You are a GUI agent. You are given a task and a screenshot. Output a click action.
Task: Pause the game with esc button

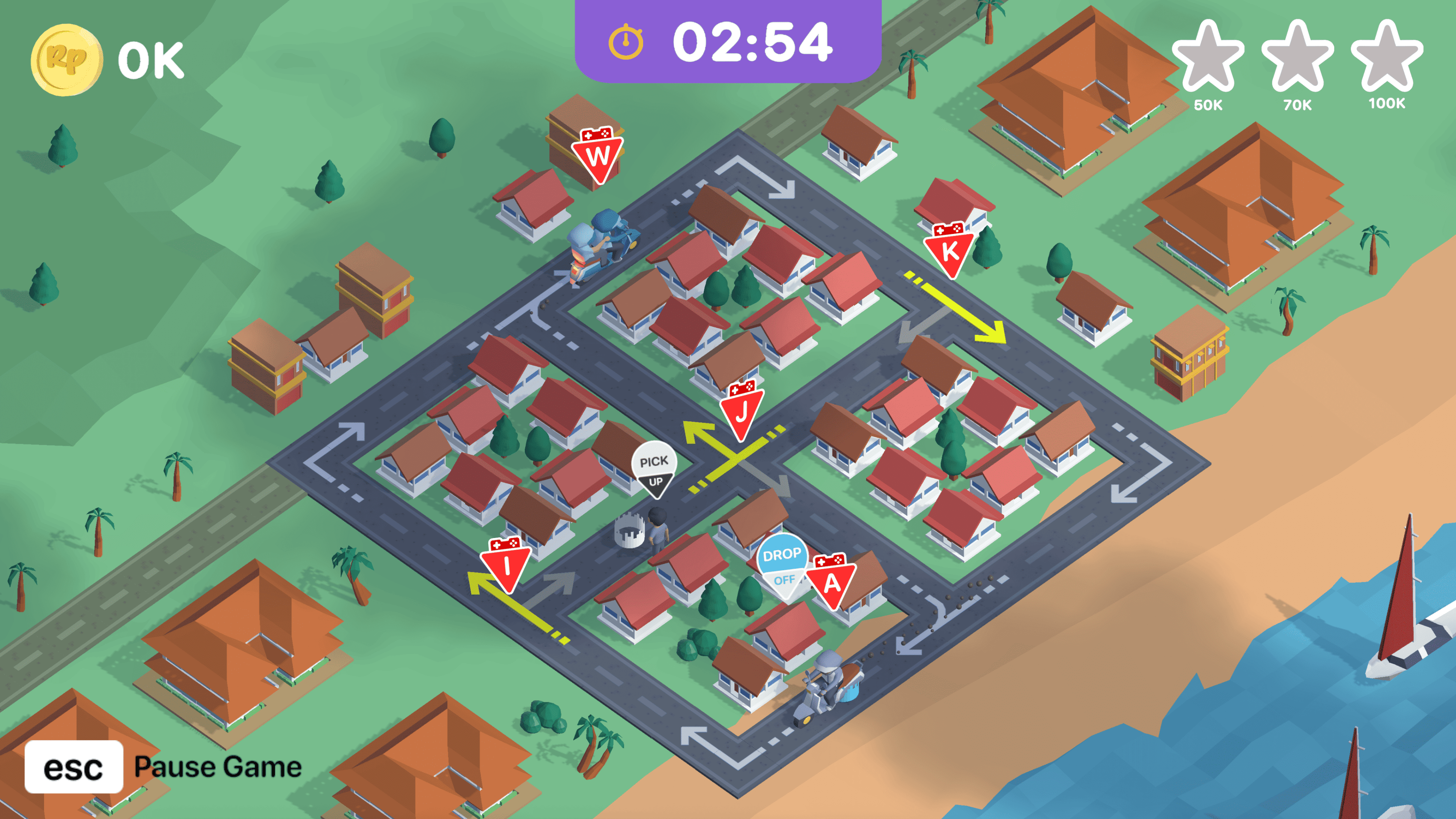74,767
